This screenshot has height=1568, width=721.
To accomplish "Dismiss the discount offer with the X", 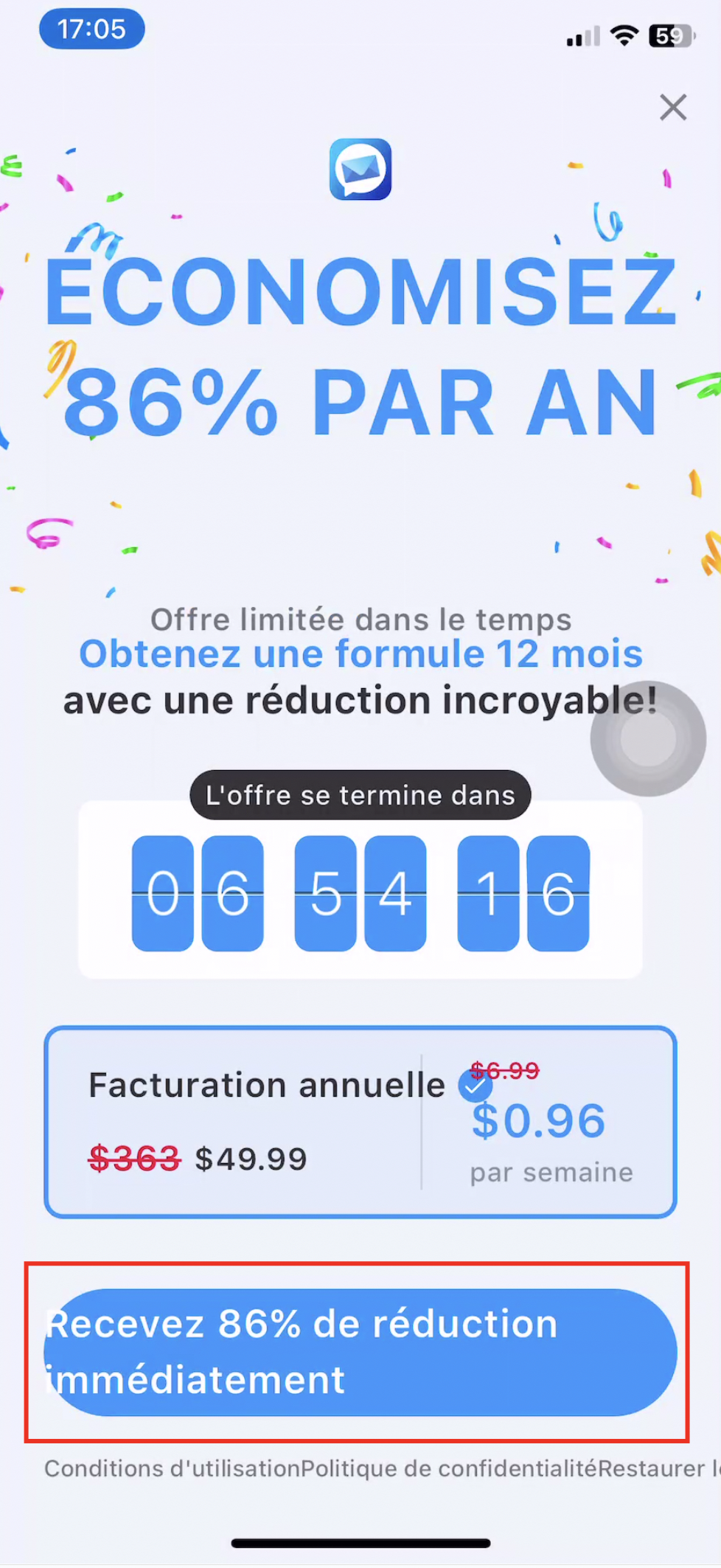I will click(672, 108).
